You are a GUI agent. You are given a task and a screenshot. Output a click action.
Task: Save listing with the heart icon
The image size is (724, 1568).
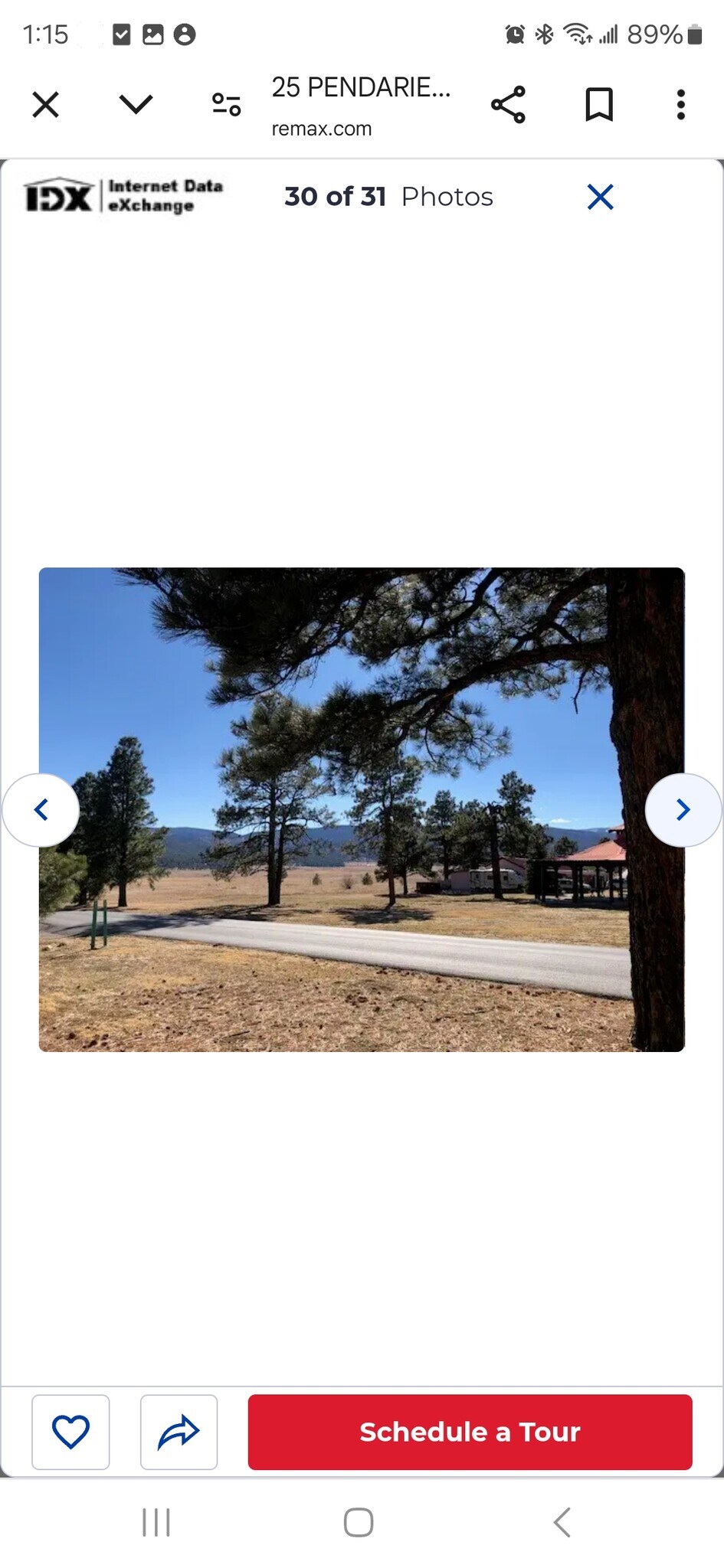coord(70,1432)
